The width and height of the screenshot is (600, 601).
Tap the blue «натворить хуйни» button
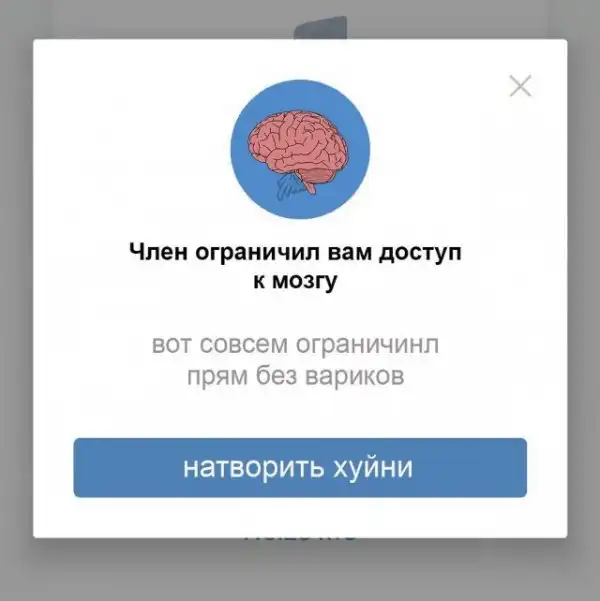click(299, 468)
